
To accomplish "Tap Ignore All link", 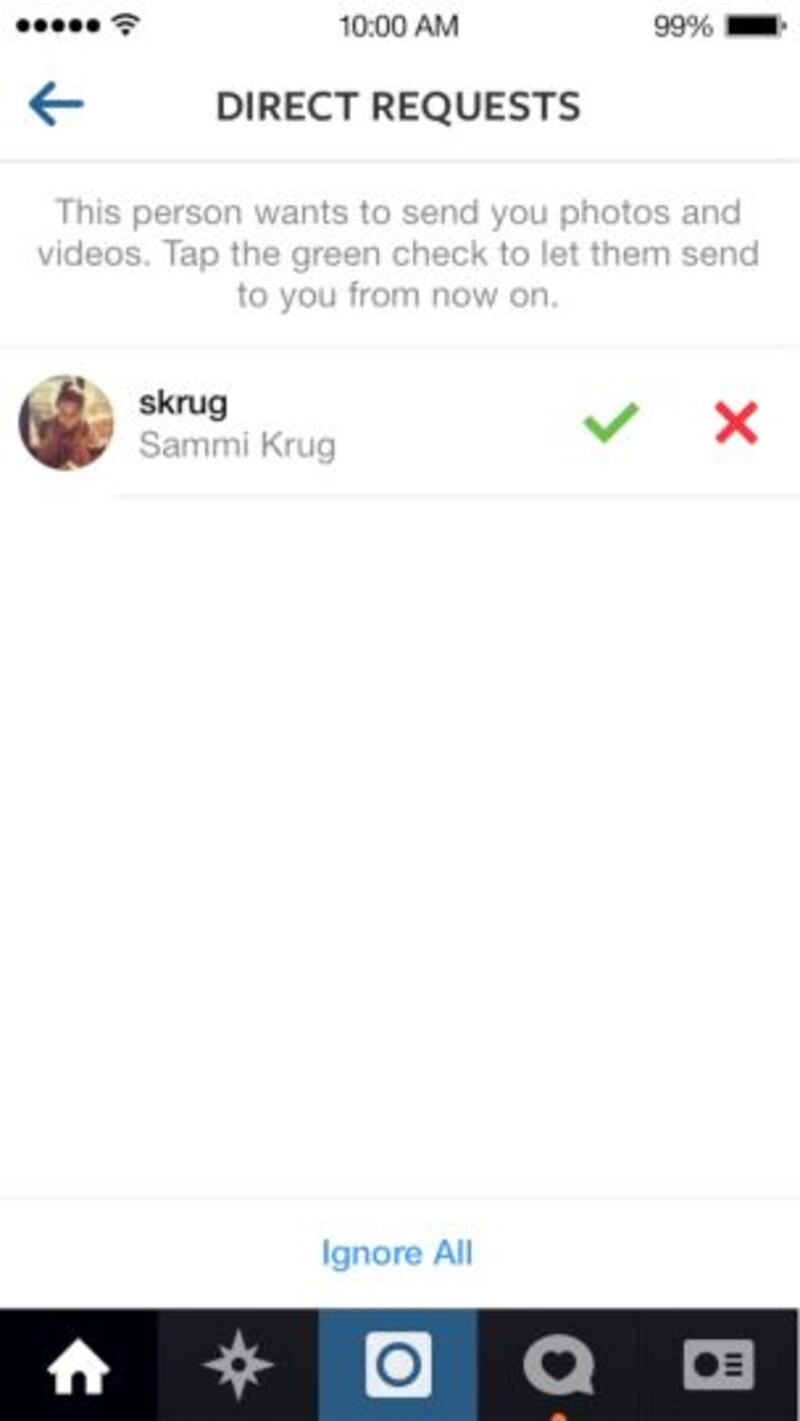I will [397, 1253].
